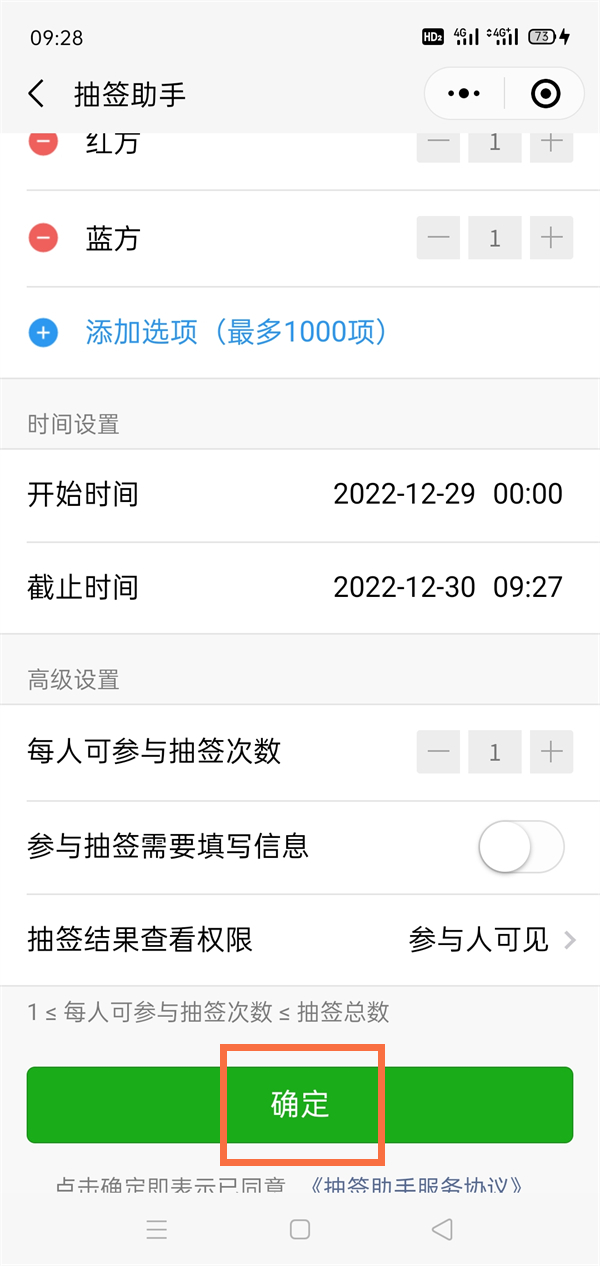Go back from 抽签助手 page
Image resolution: width=600 pixels, height=1266 pixels.
tap(37, 94)
